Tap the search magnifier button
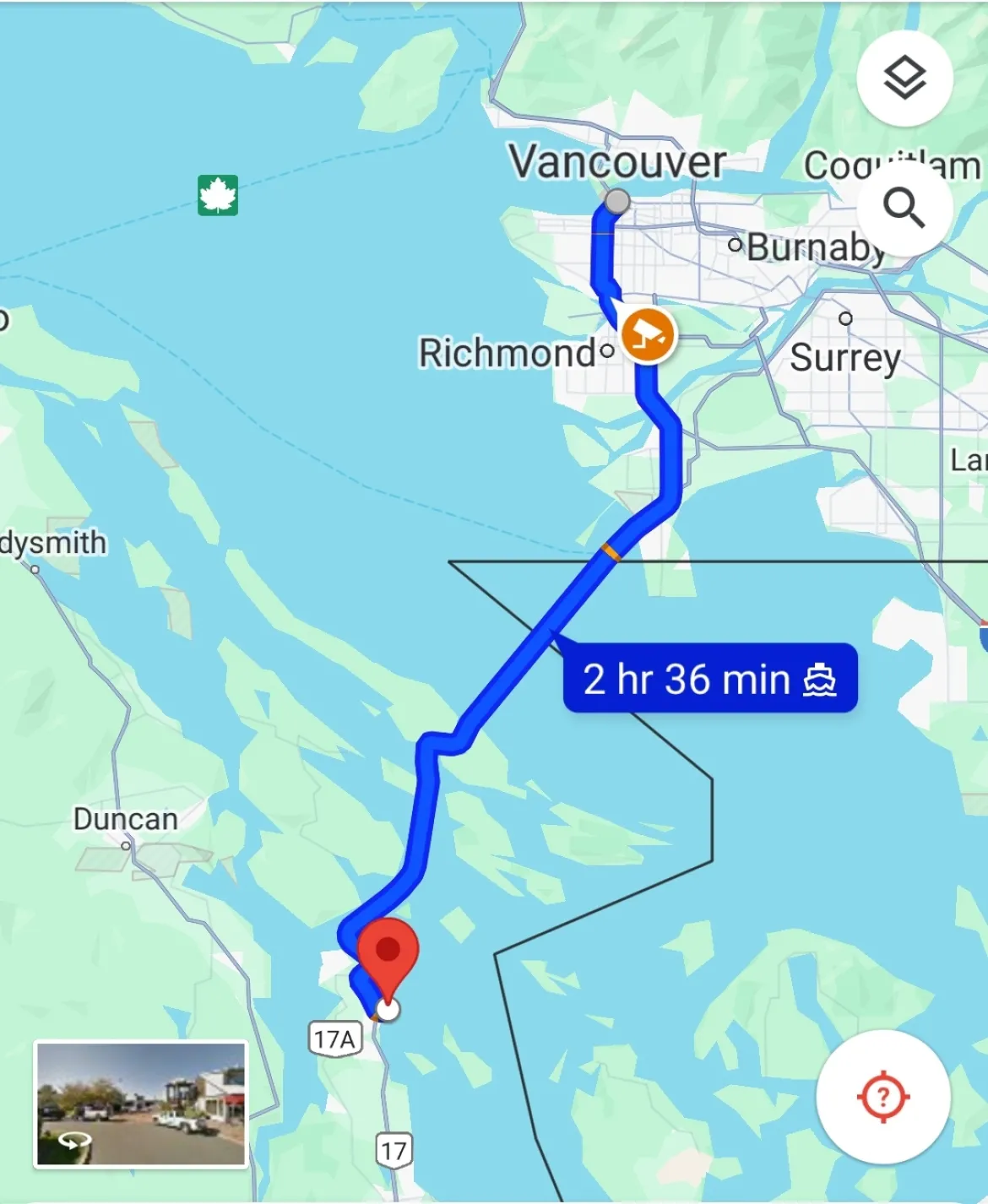The height and width of the screenshot is (1204, 988). [x=904, y=208]
